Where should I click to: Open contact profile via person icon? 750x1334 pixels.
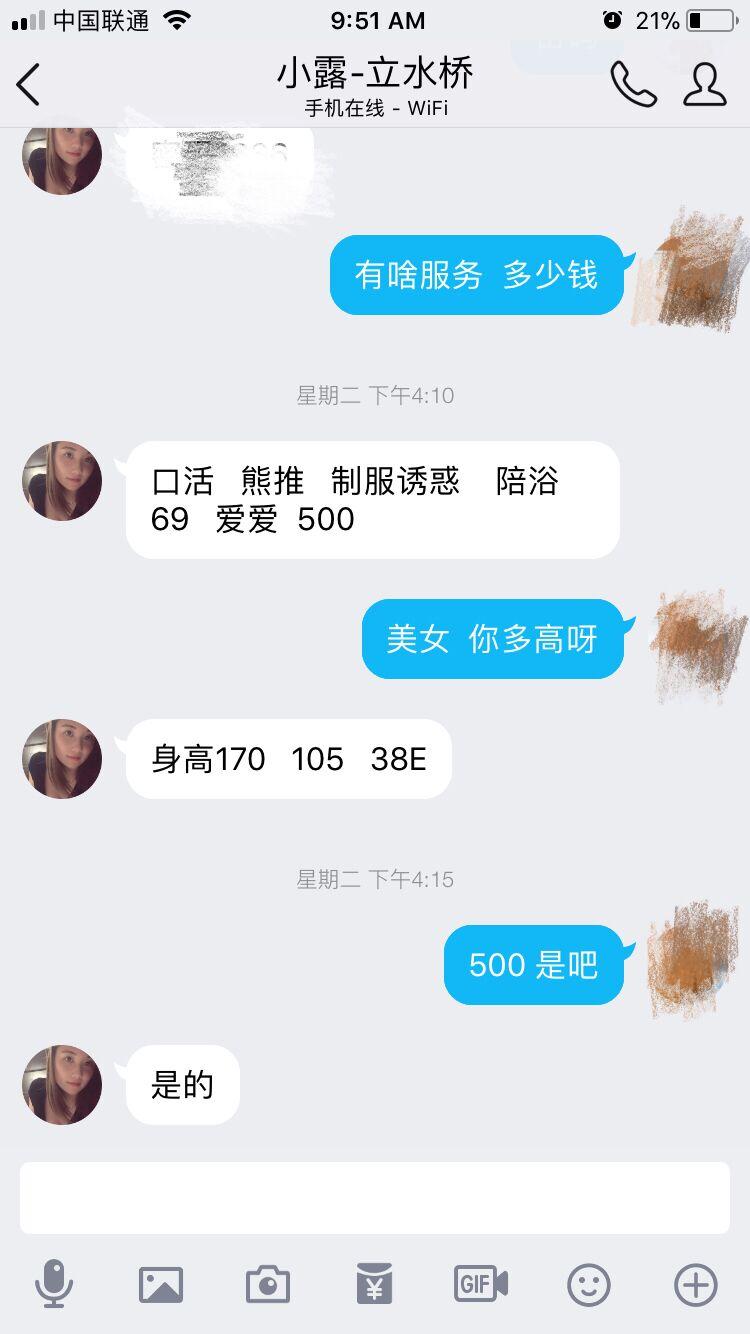pyautogui.click(x=704, y=85)
